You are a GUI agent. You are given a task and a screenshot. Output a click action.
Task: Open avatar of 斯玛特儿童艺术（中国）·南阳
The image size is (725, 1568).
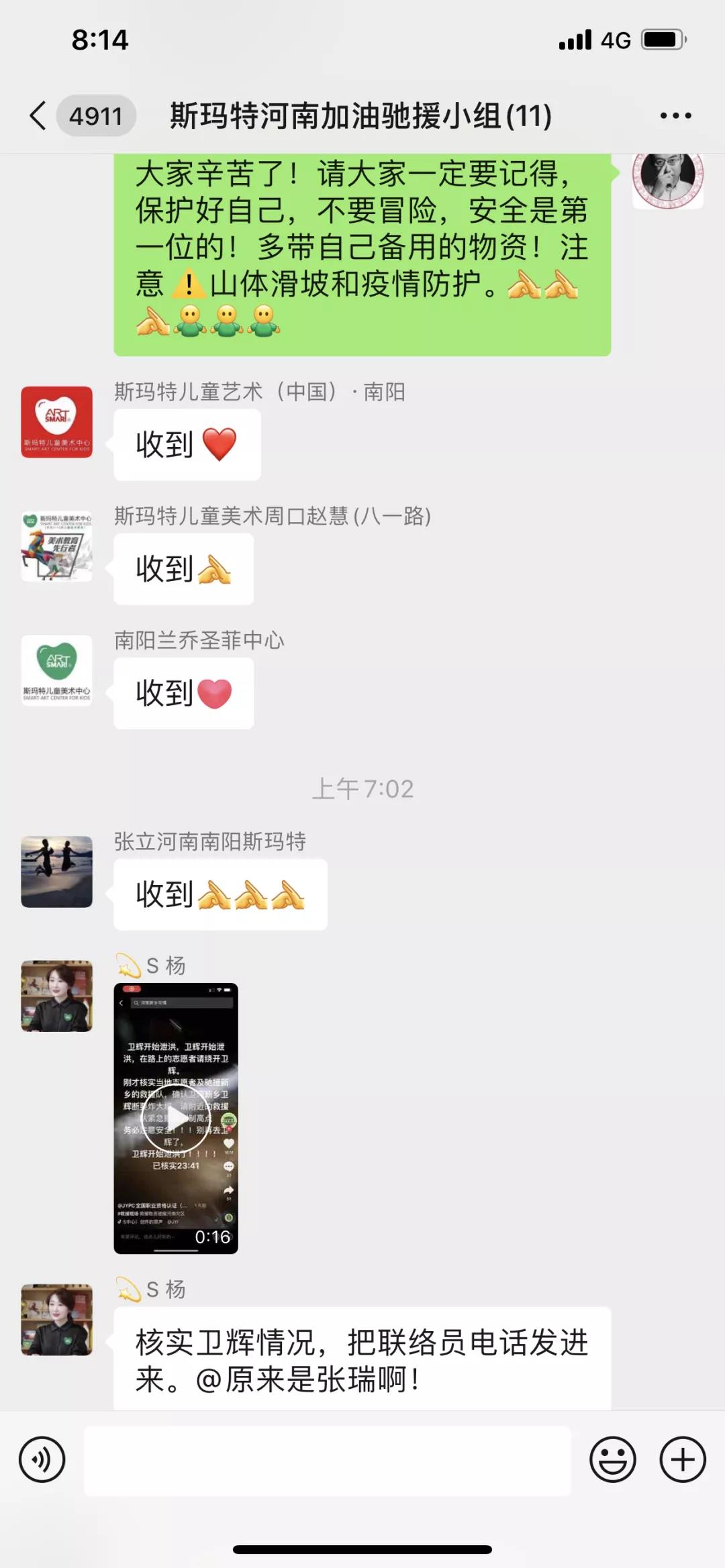point(57,422)
